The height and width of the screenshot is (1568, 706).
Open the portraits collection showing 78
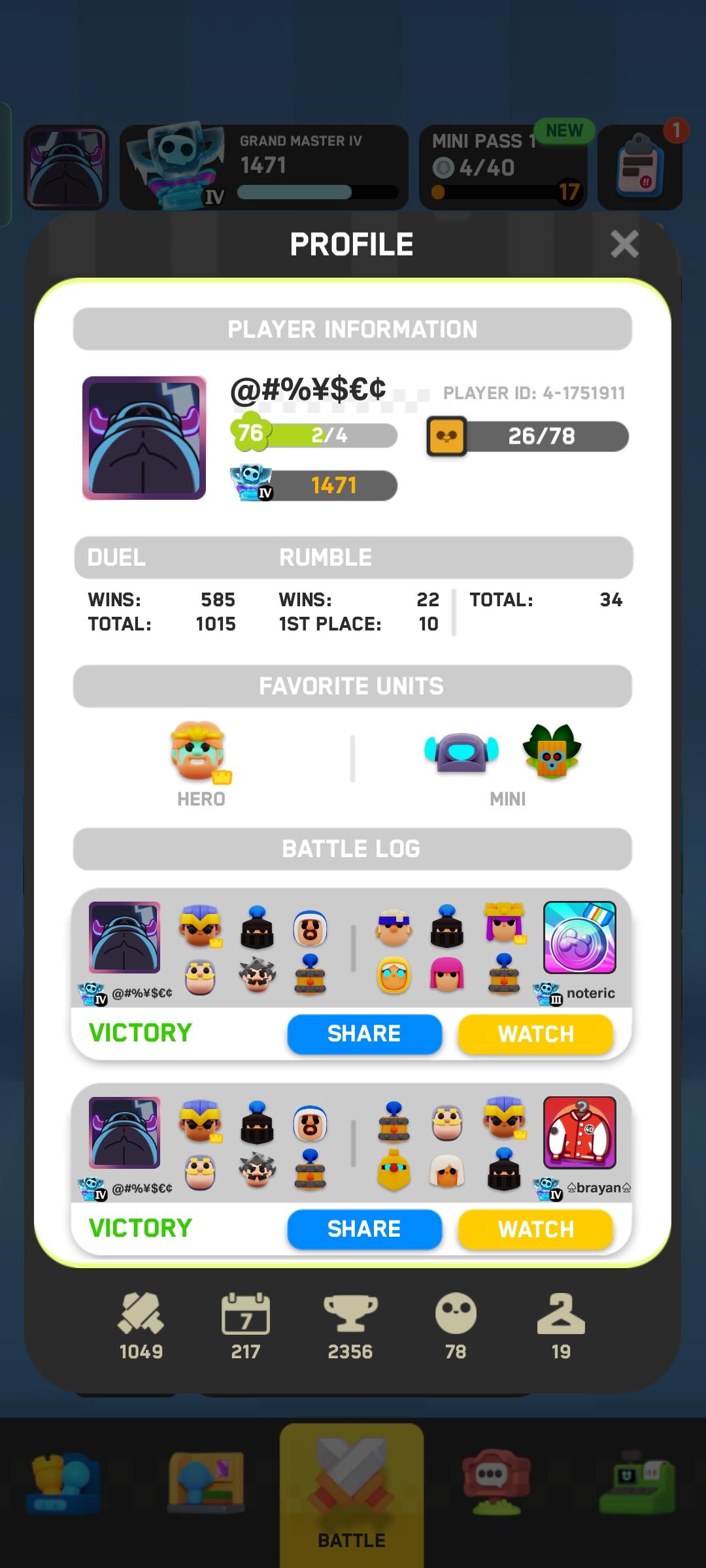[456, 1326]
